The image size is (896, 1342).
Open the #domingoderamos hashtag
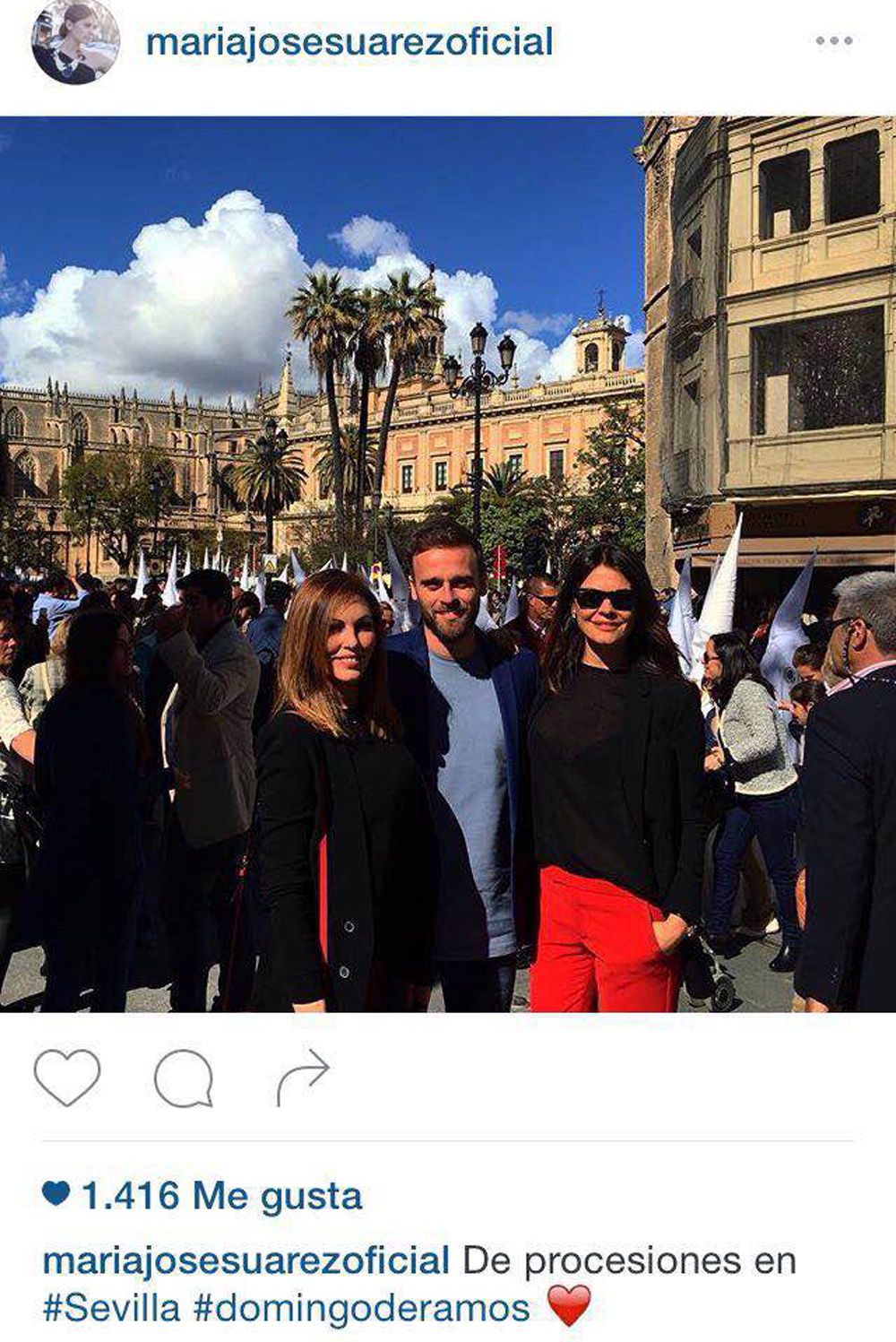point(362,1308)
